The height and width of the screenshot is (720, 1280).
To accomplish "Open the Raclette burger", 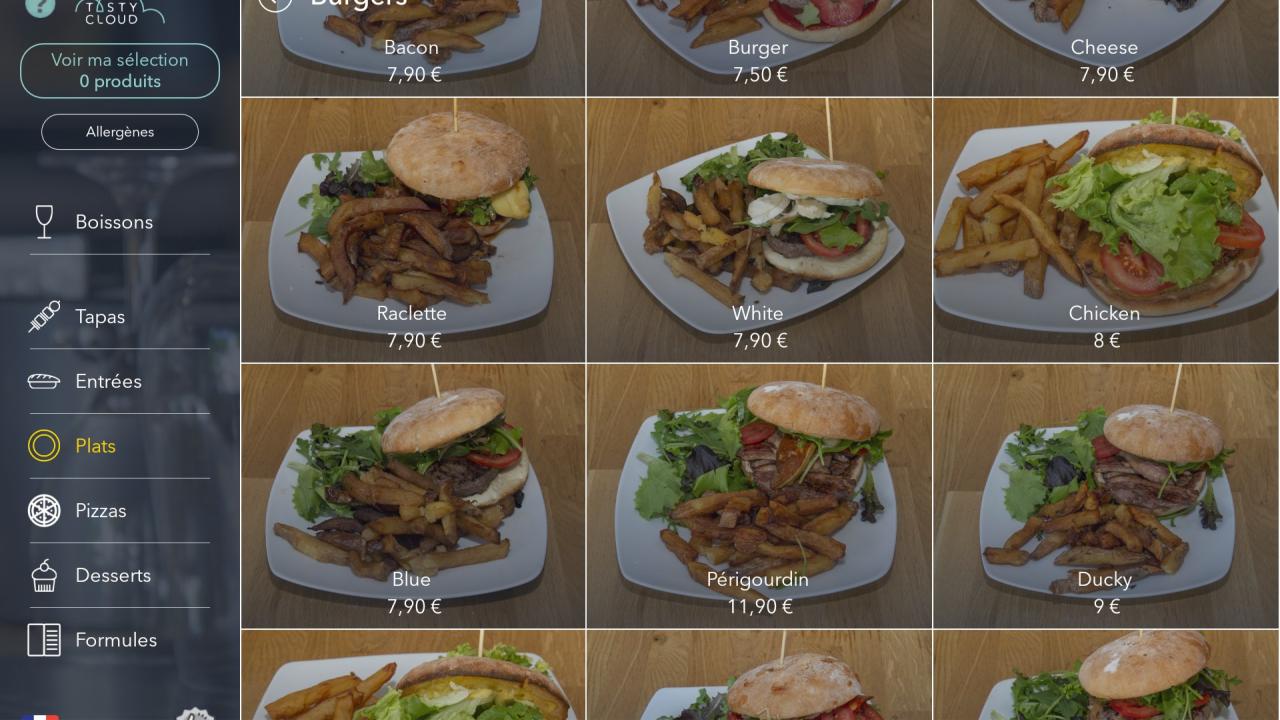I will [x=412, y=230].
